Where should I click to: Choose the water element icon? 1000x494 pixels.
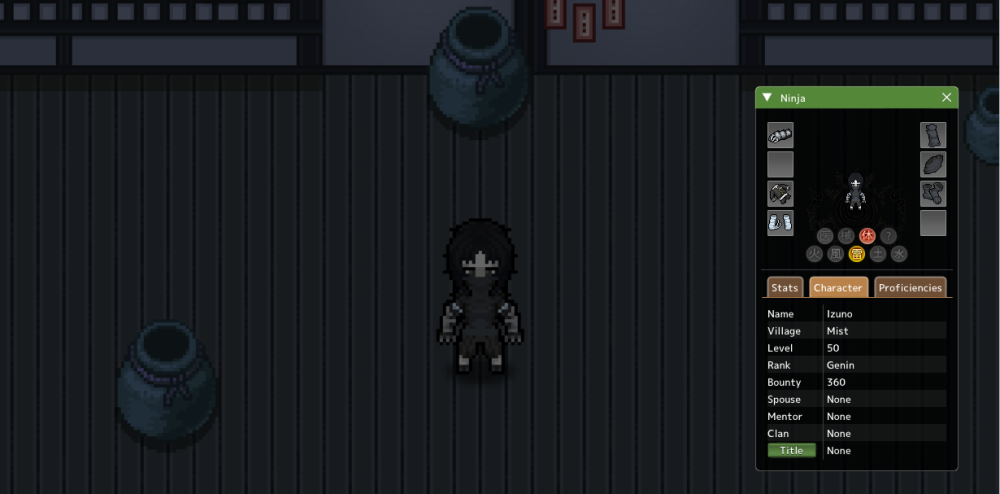[899, 254]
